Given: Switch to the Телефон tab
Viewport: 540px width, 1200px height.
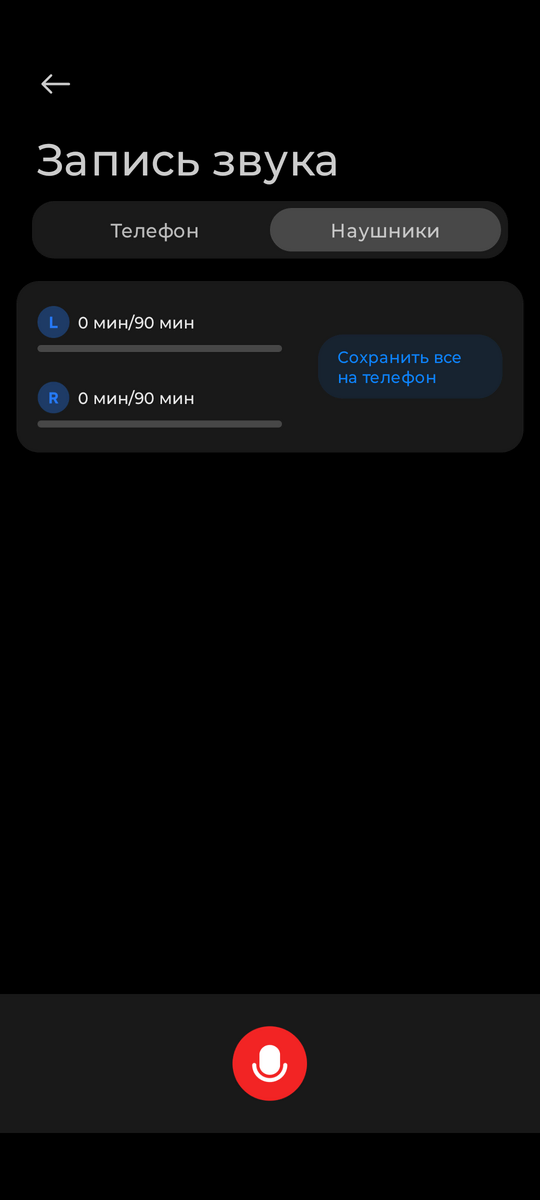Looking at the screenshot, I should click(154, 230).
